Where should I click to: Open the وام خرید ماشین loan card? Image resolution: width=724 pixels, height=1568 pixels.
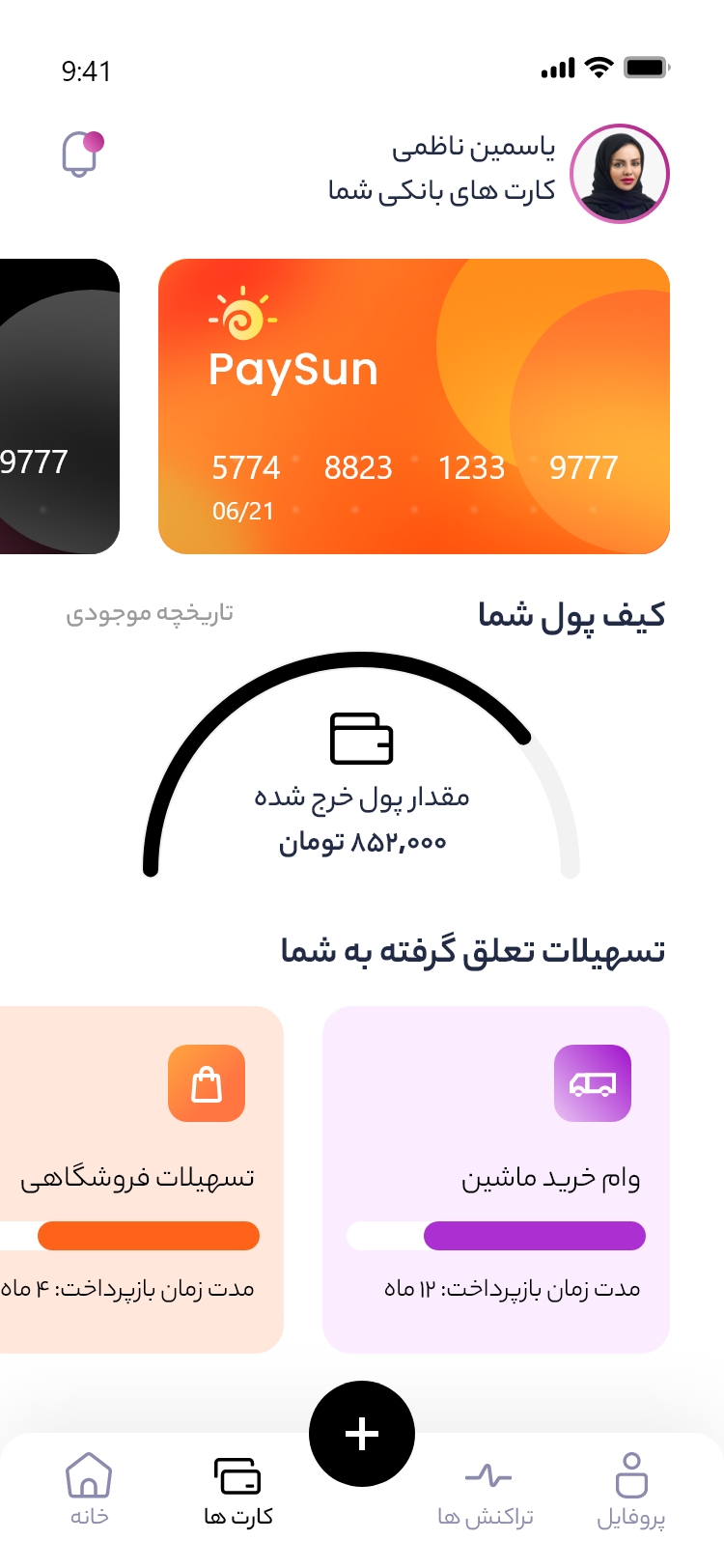(495, 1179)
